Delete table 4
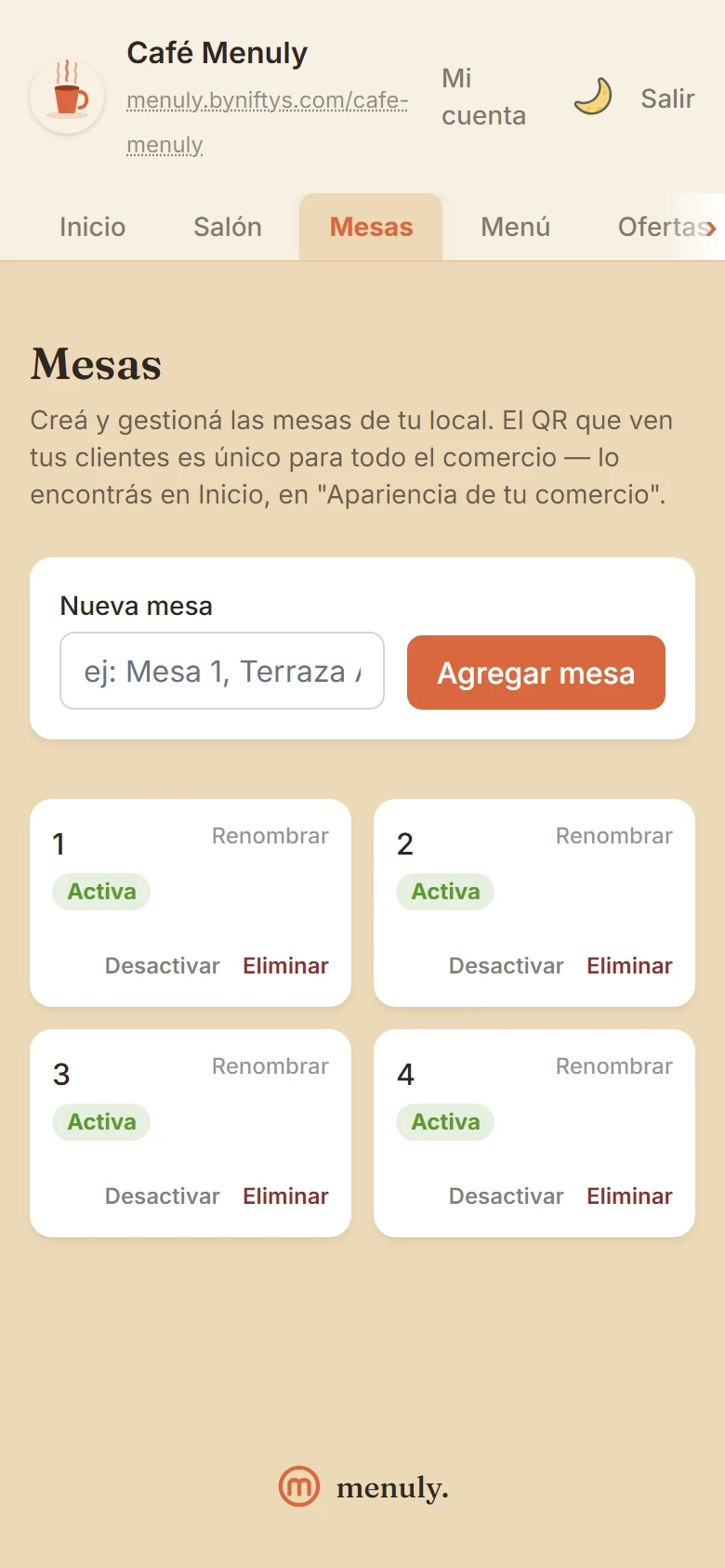Image resolution: width=725 pixels, height=1568 pixels. point(629,1196)
